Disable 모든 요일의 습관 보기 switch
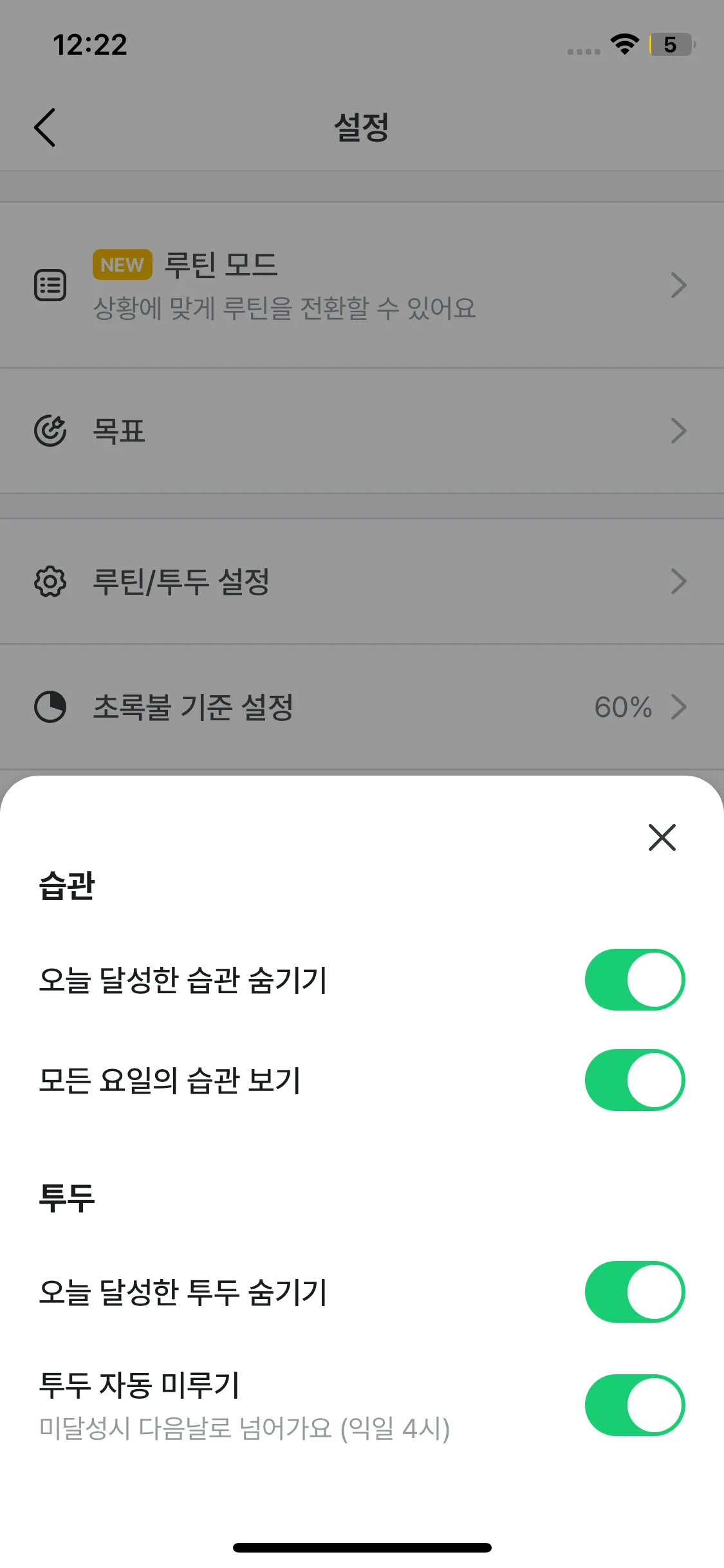724x1568 pixels. point(635,1080)
